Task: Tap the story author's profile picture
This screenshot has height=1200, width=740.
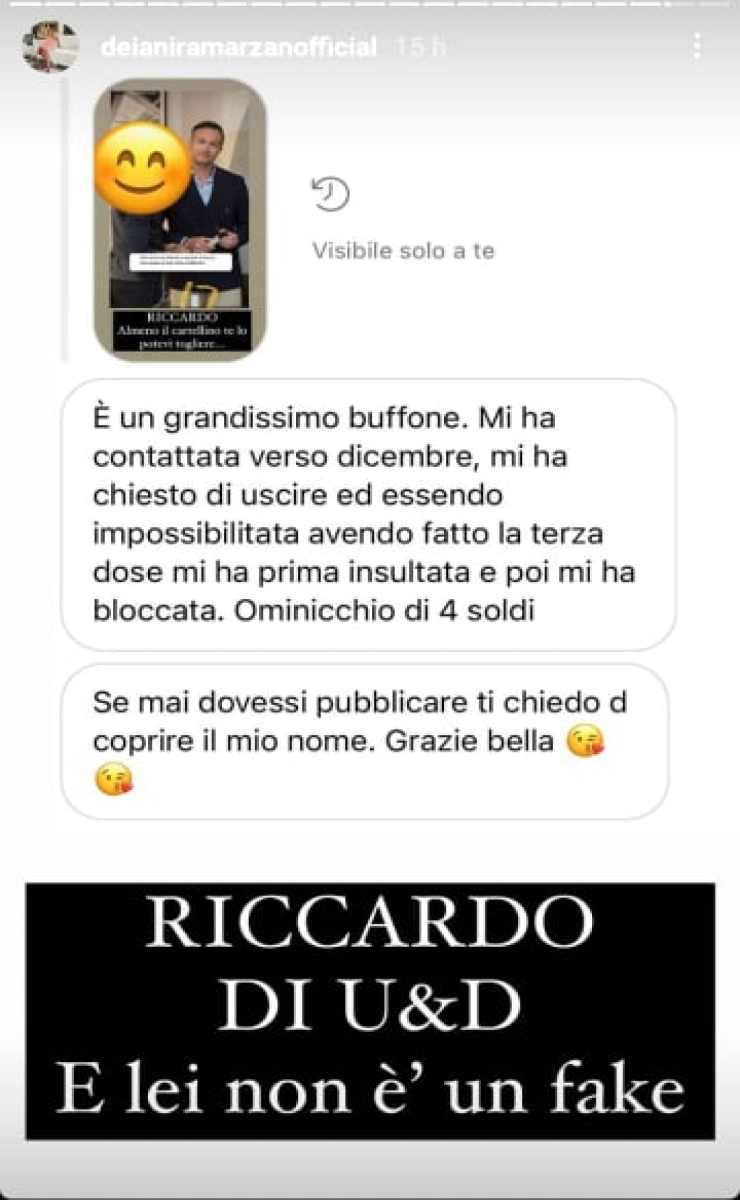Action: [x=50, y=46]
